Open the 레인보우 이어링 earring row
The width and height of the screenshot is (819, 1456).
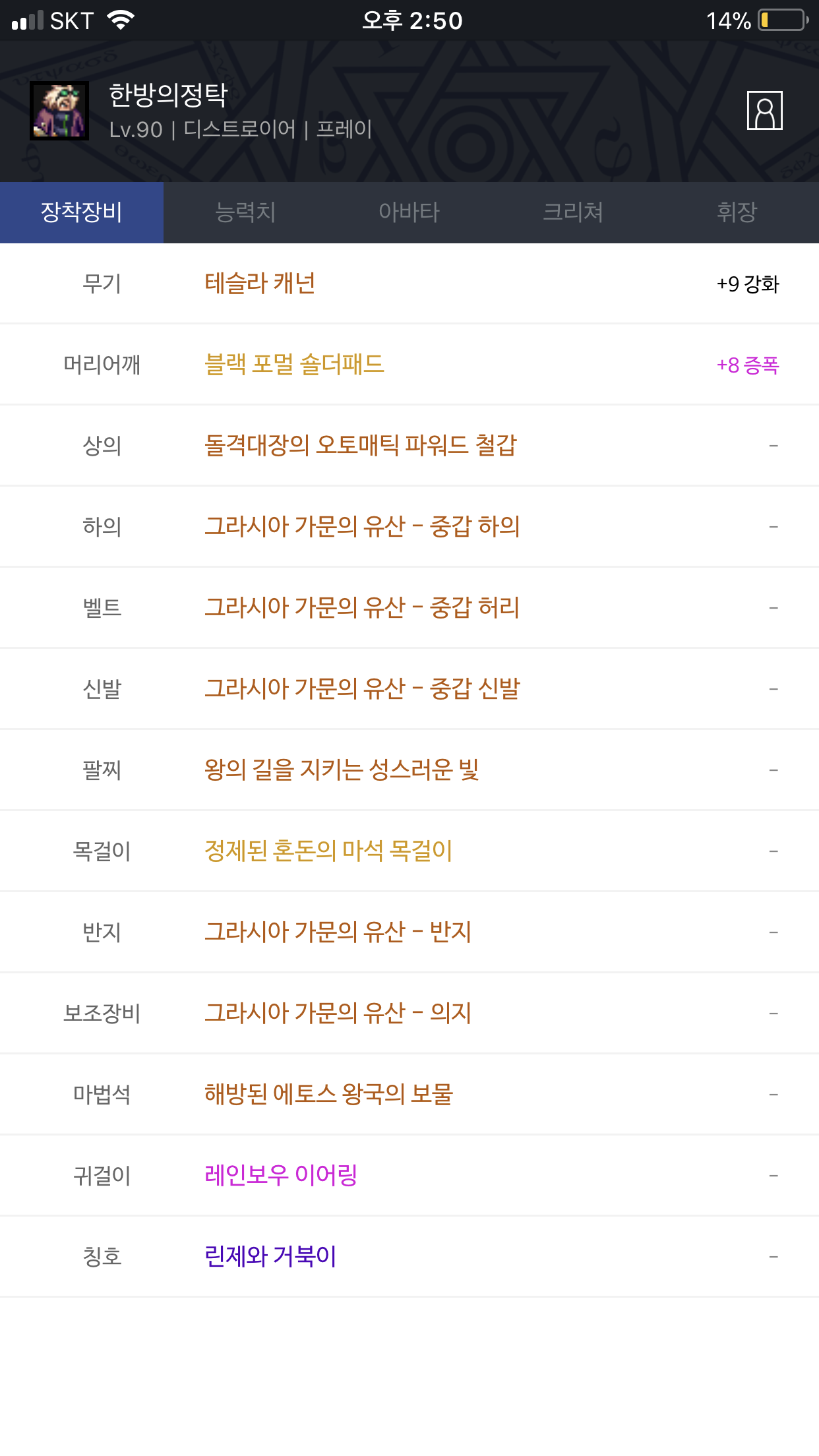point(409,1176)
